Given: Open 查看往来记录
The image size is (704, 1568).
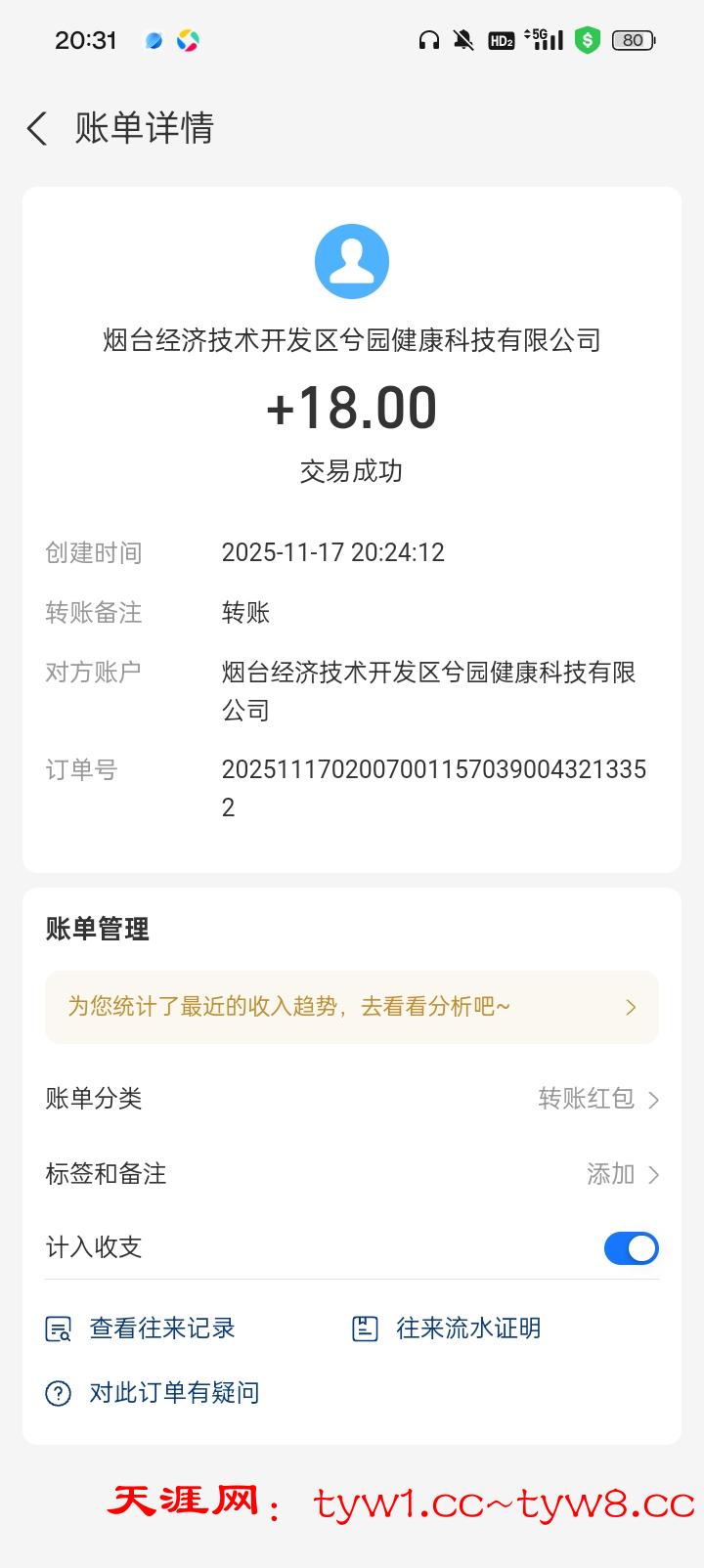Looking at the screenshot, I should (x=142, y=1328).
